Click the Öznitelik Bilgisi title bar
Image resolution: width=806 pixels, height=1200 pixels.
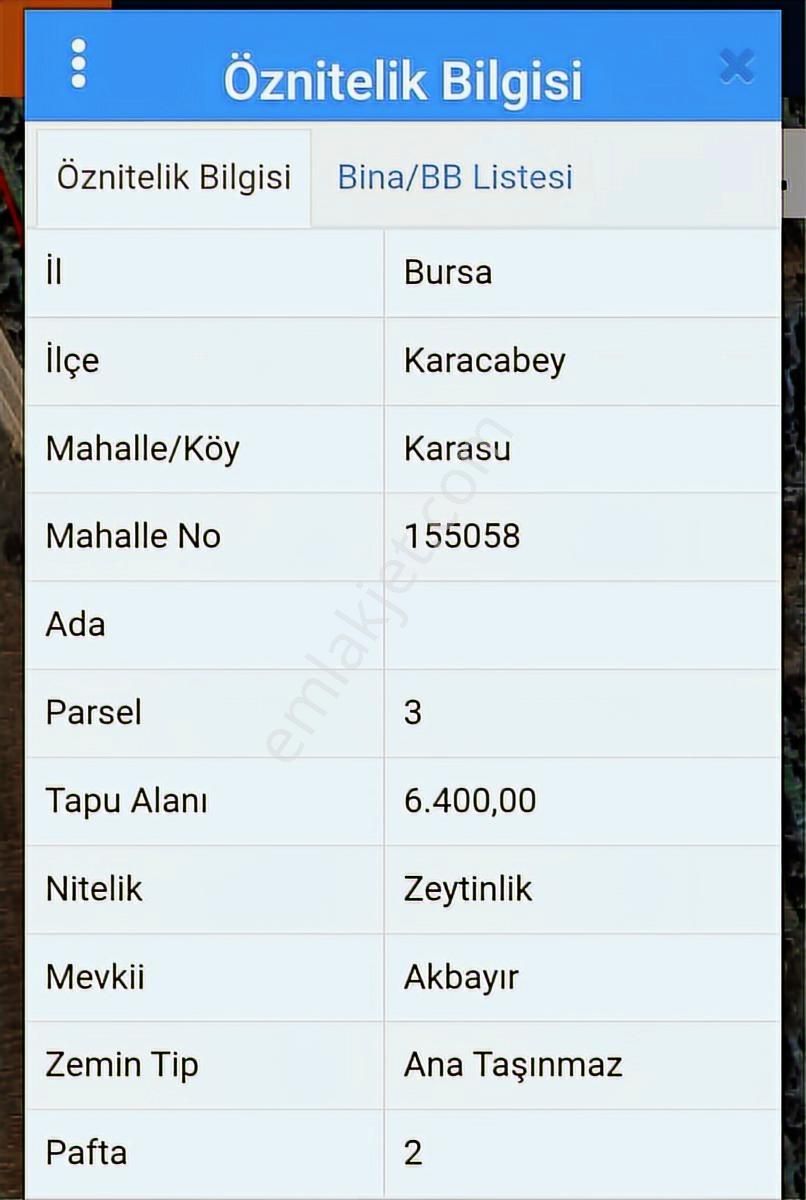pyautogui.click(x=404, y=80)
